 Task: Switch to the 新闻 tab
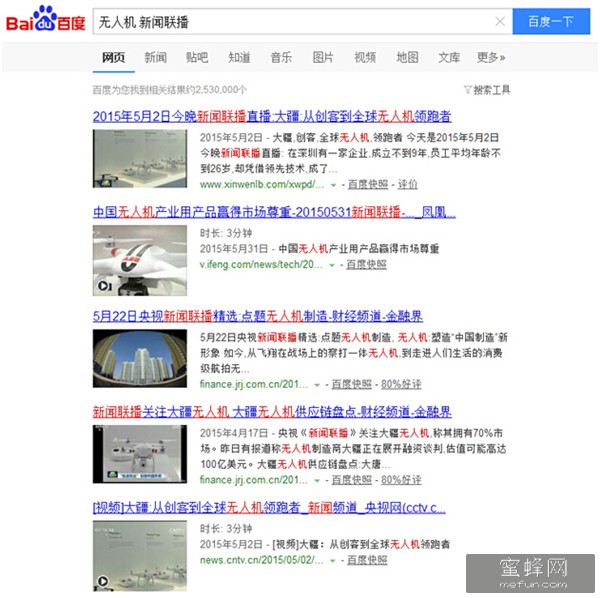point(155,57)
